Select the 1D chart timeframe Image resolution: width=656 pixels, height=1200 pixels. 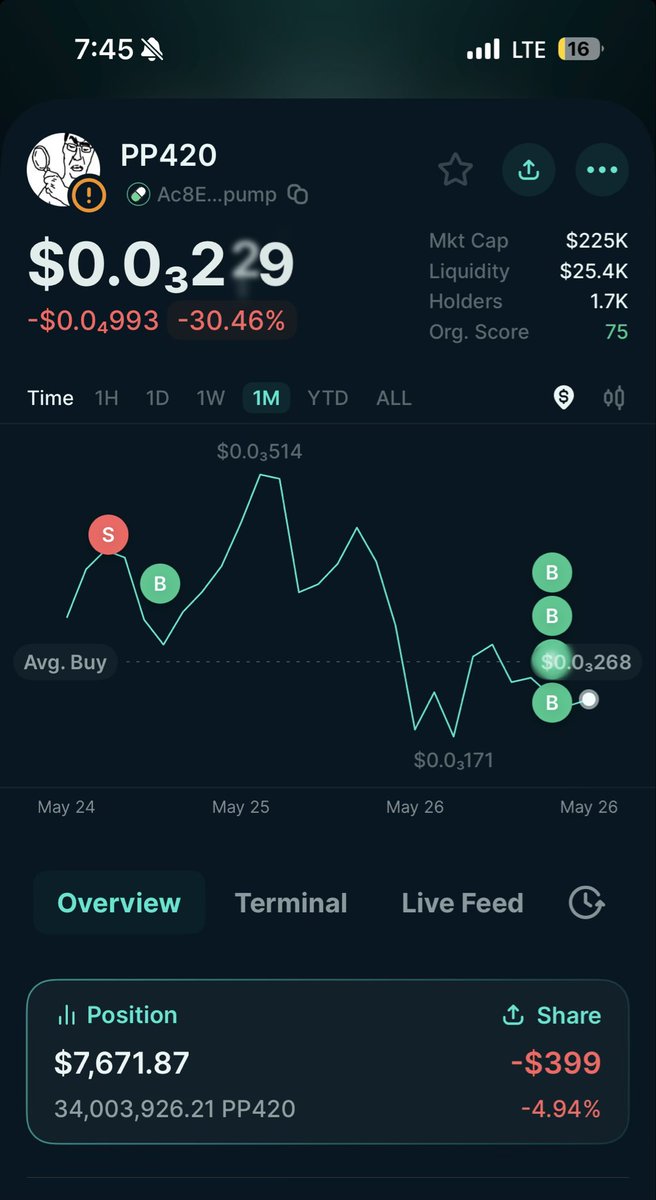(x=157, y=398)
